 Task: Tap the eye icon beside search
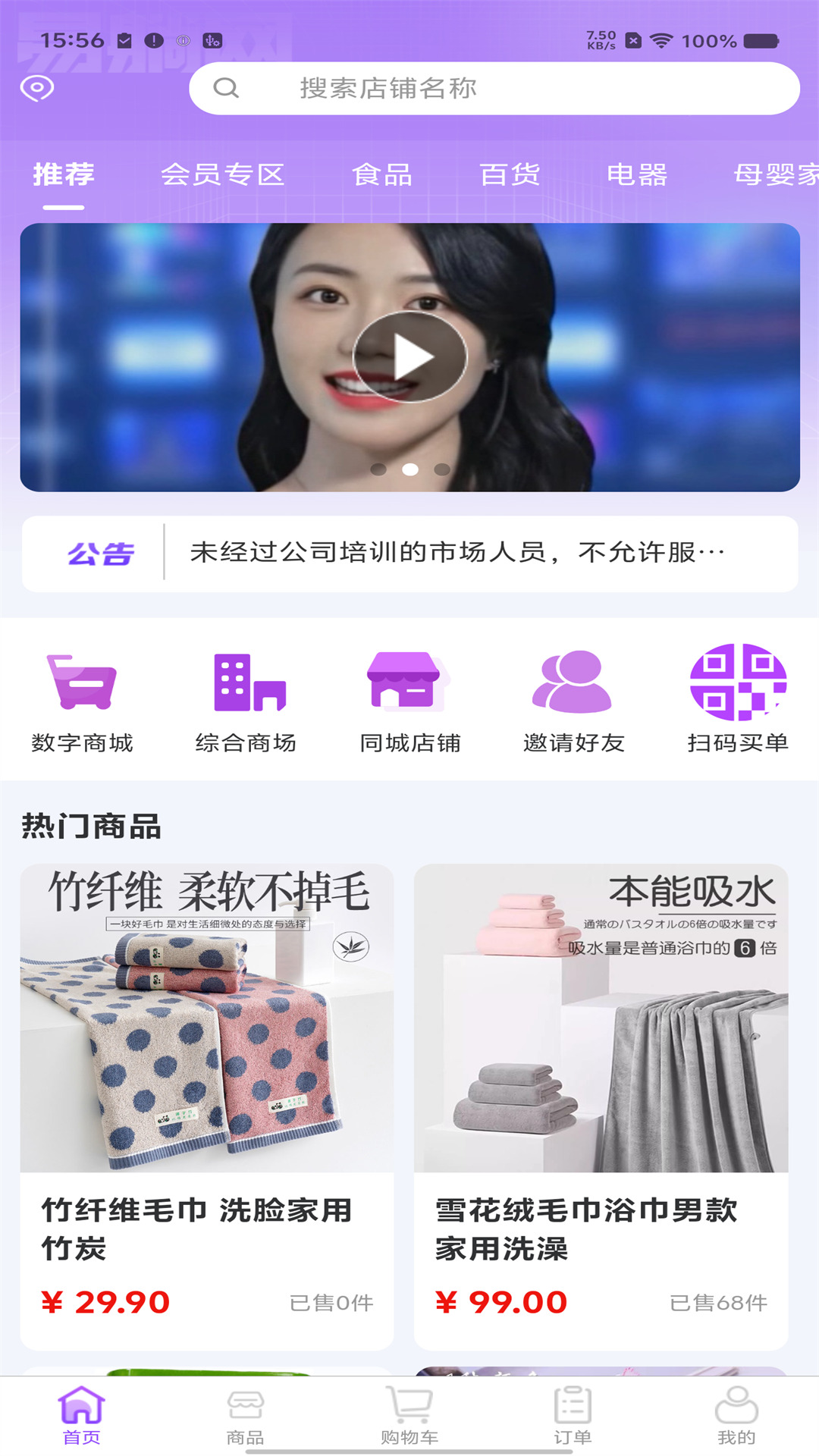tap(37, 88)
